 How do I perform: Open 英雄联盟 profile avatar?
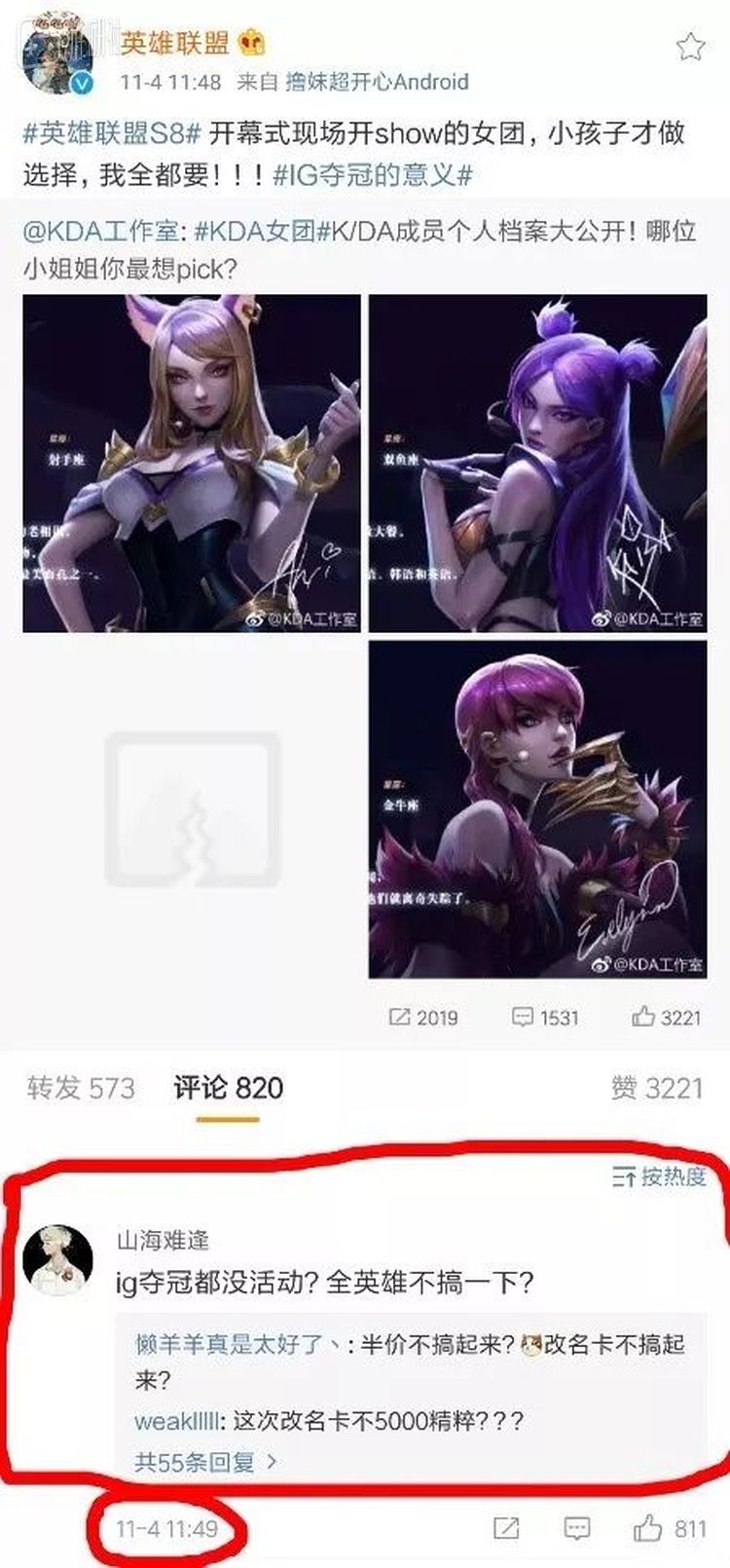(x=58, y=55)
